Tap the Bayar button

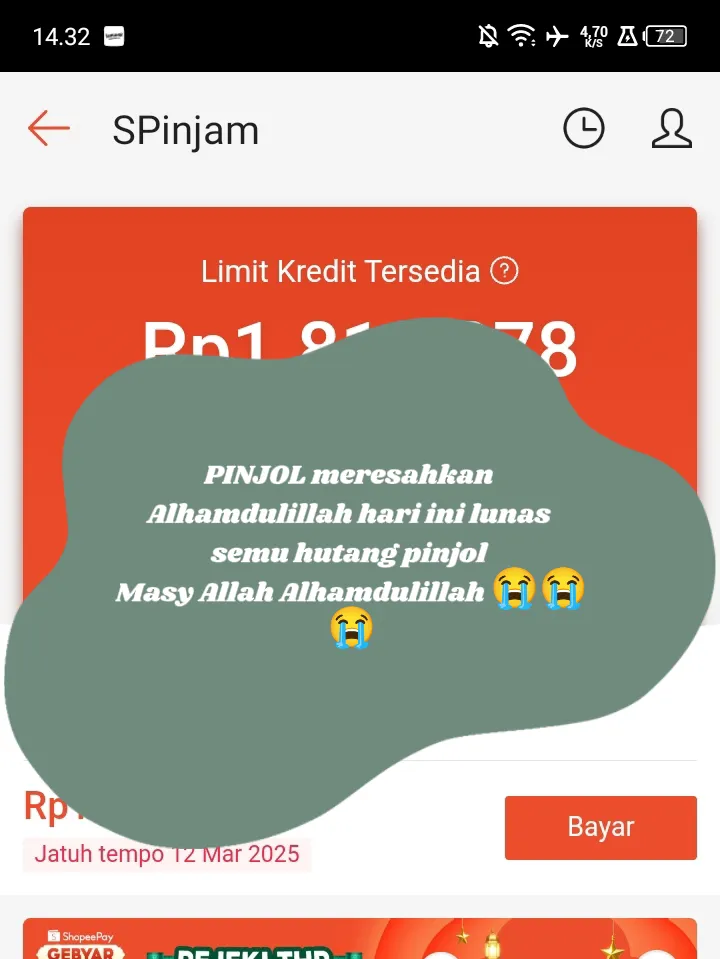pyautogui.click(x=600, y=827)
